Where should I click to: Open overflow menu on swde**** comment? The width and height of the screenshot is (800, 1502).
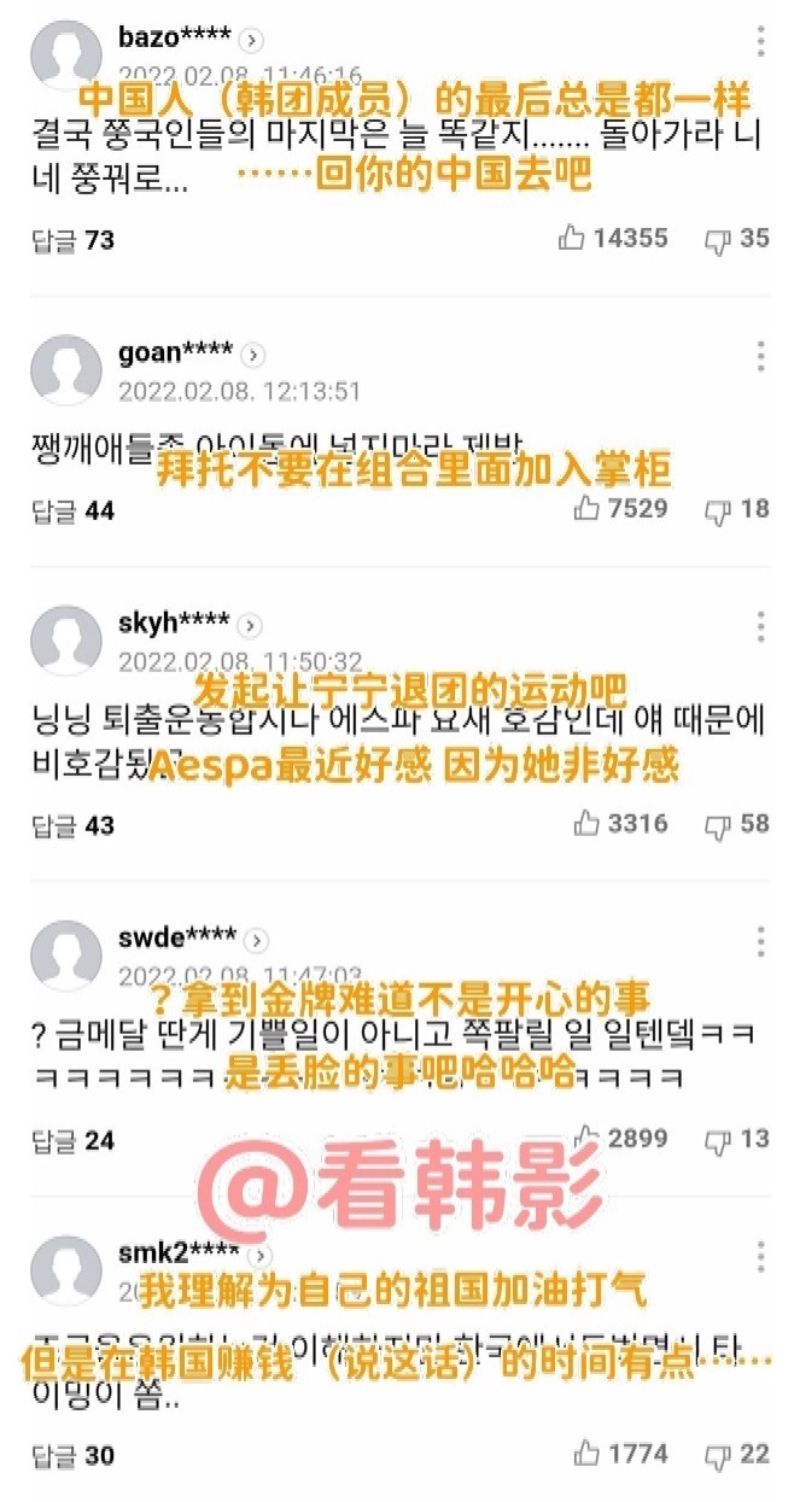tap(761, 942)
